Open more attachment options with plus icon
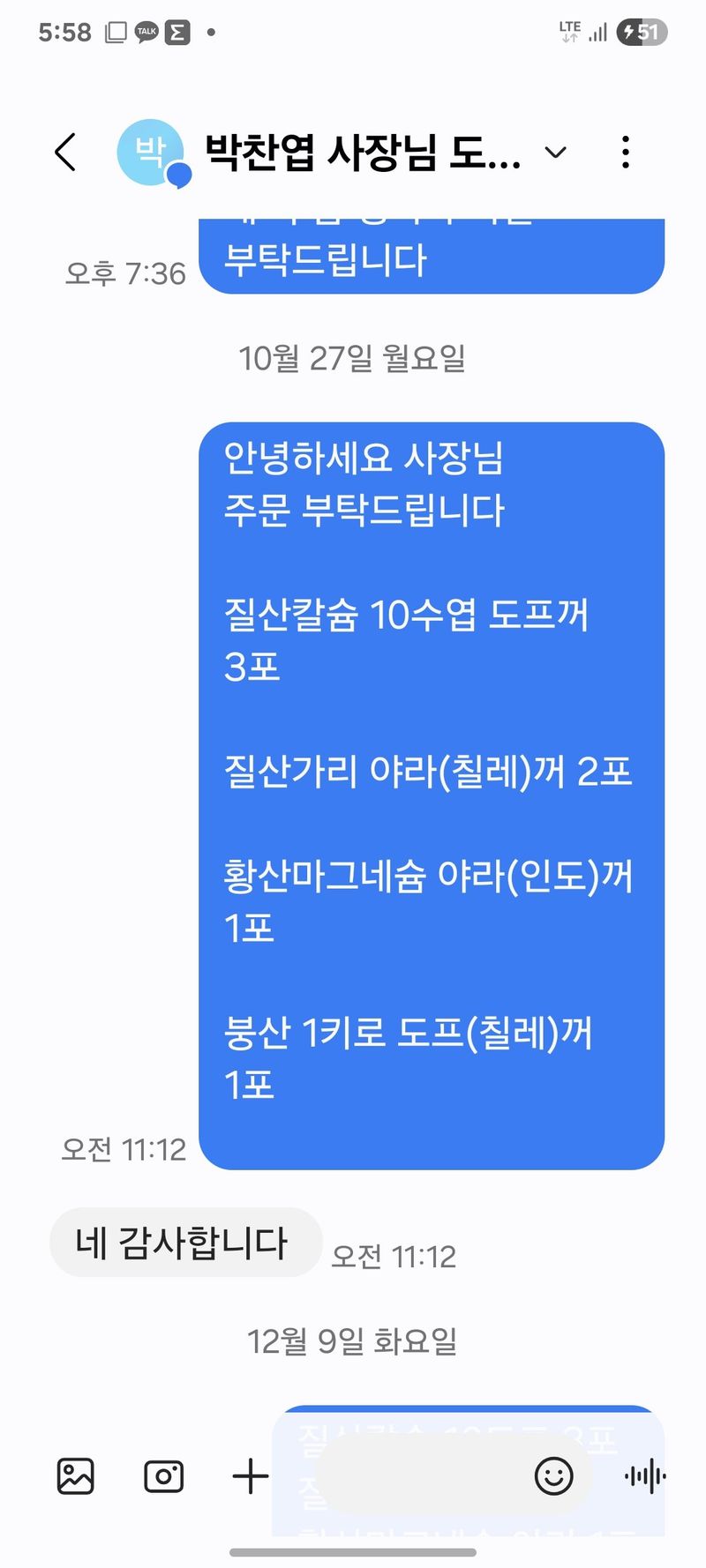The image size is (706, 1568). pyautogui.click(x=250, y=1475)
